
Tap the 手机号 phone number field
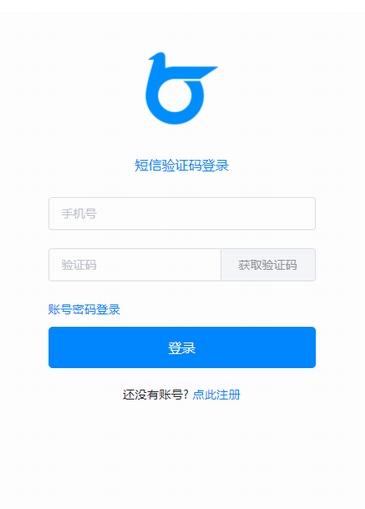[182, 213]
